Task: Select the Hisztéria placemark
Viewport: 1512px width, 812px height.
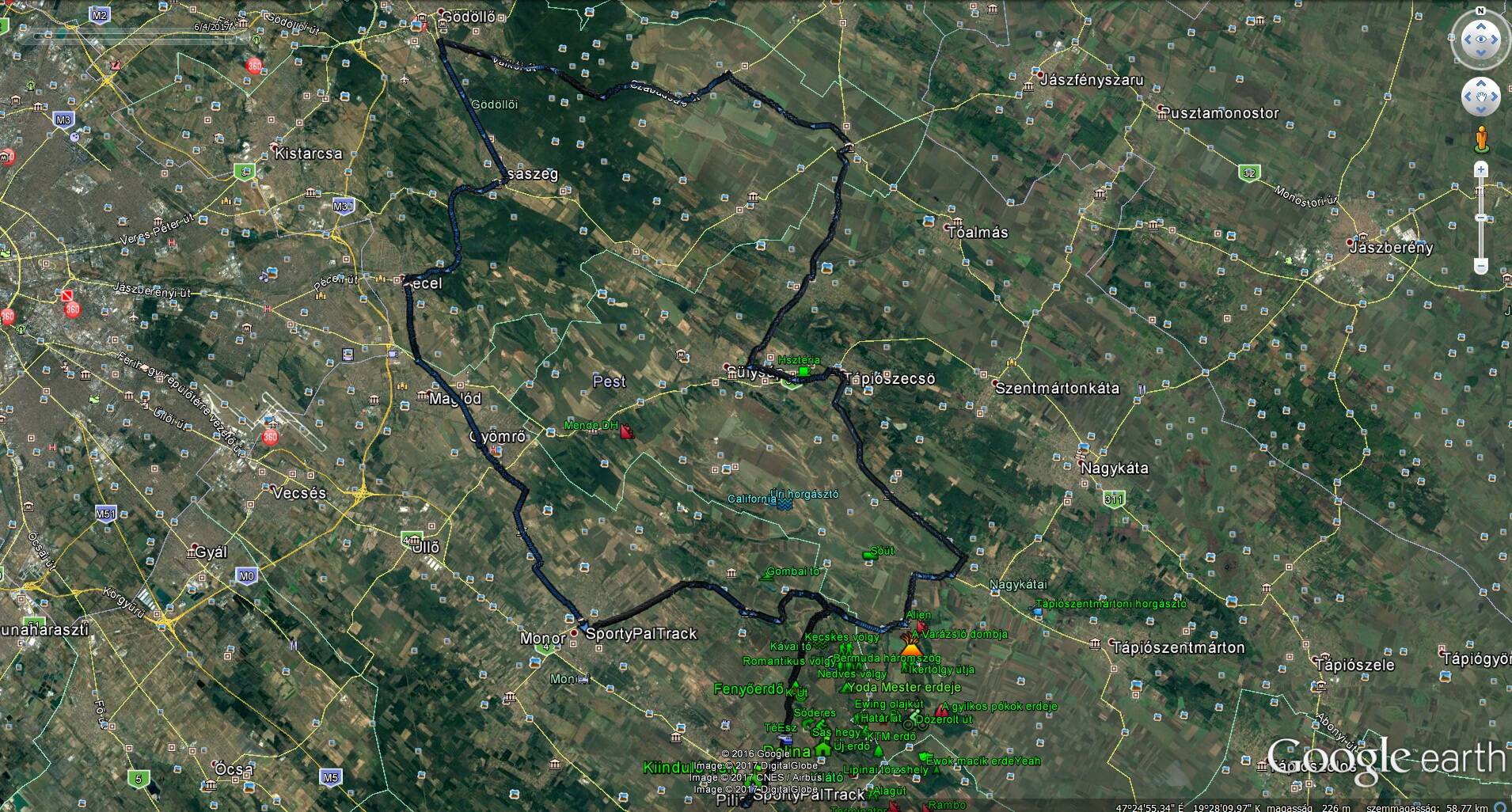Action: (x=798, y=360)
